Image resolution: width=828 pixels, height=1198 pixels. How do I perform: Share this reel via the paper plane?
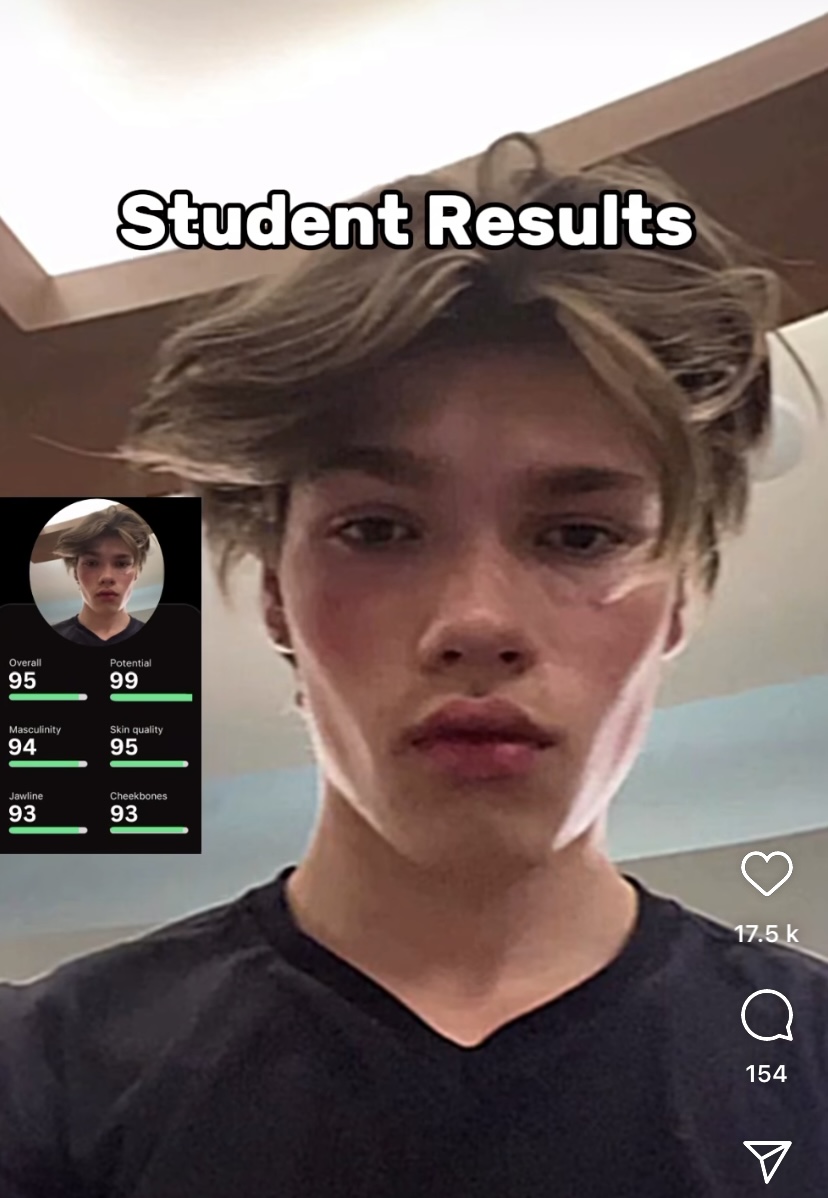point(767,1160)
